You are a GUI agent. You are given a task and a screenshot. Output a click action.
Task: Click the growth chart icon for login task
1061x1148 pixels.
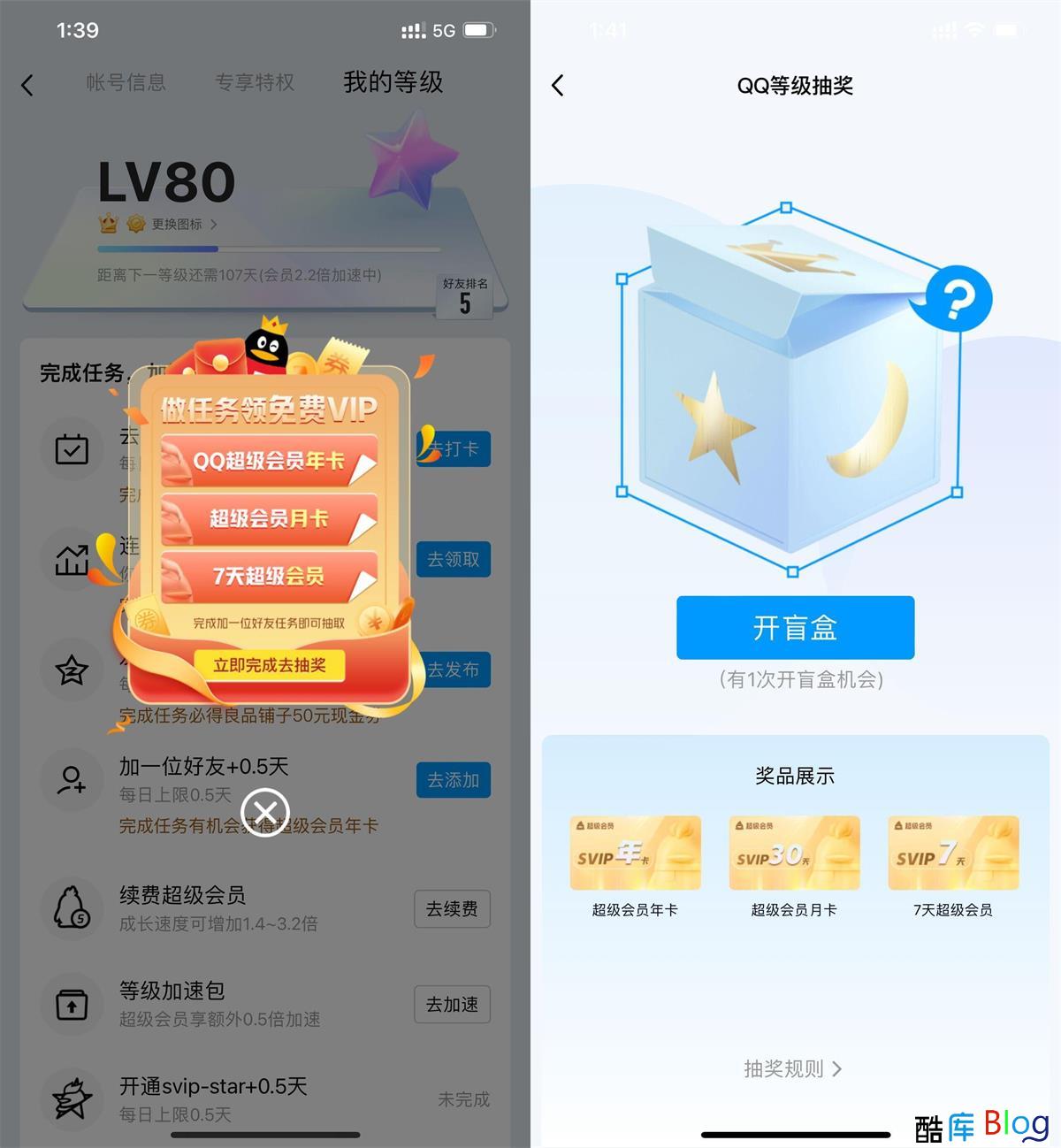72,560
